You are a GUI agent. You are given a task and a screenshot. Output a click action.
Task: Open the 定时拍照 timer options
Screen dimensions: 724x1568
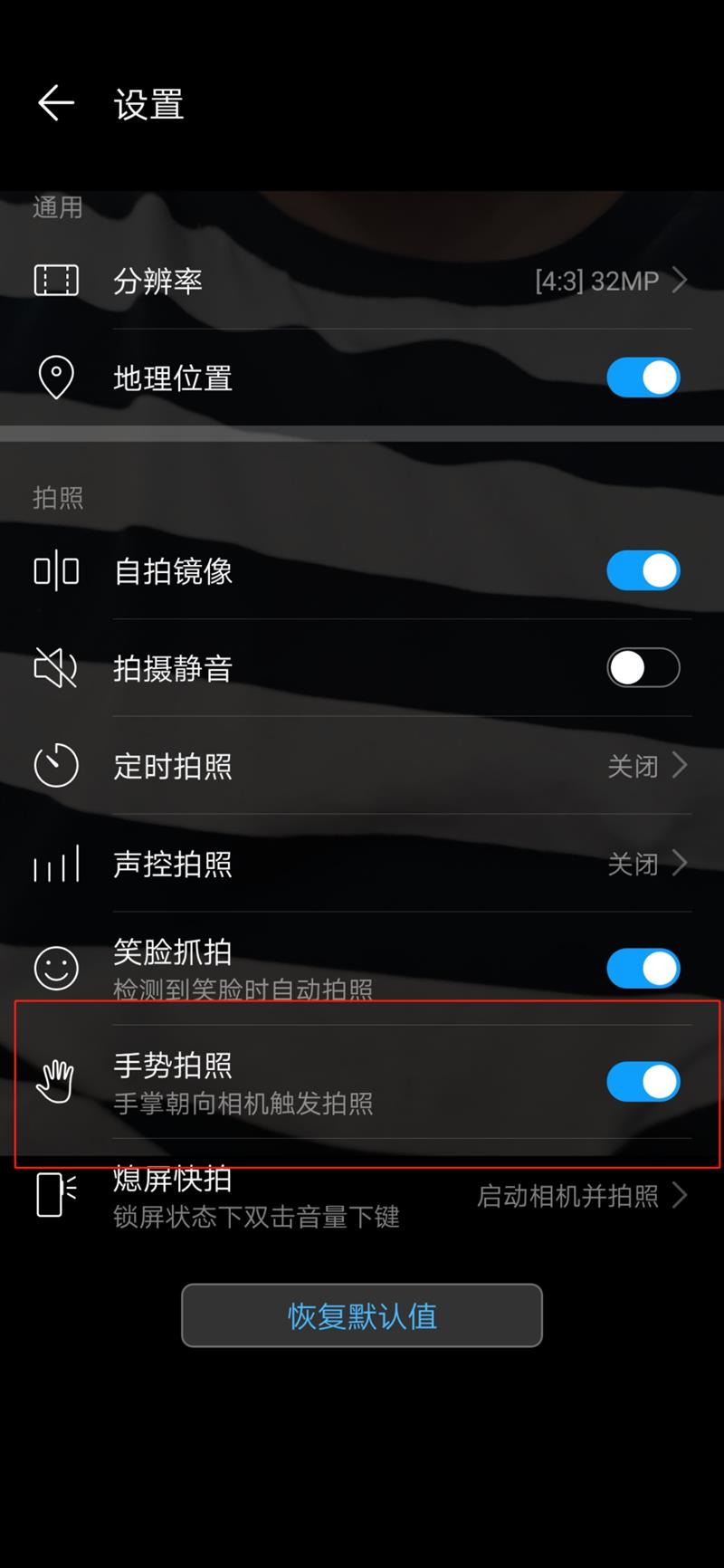362,766
